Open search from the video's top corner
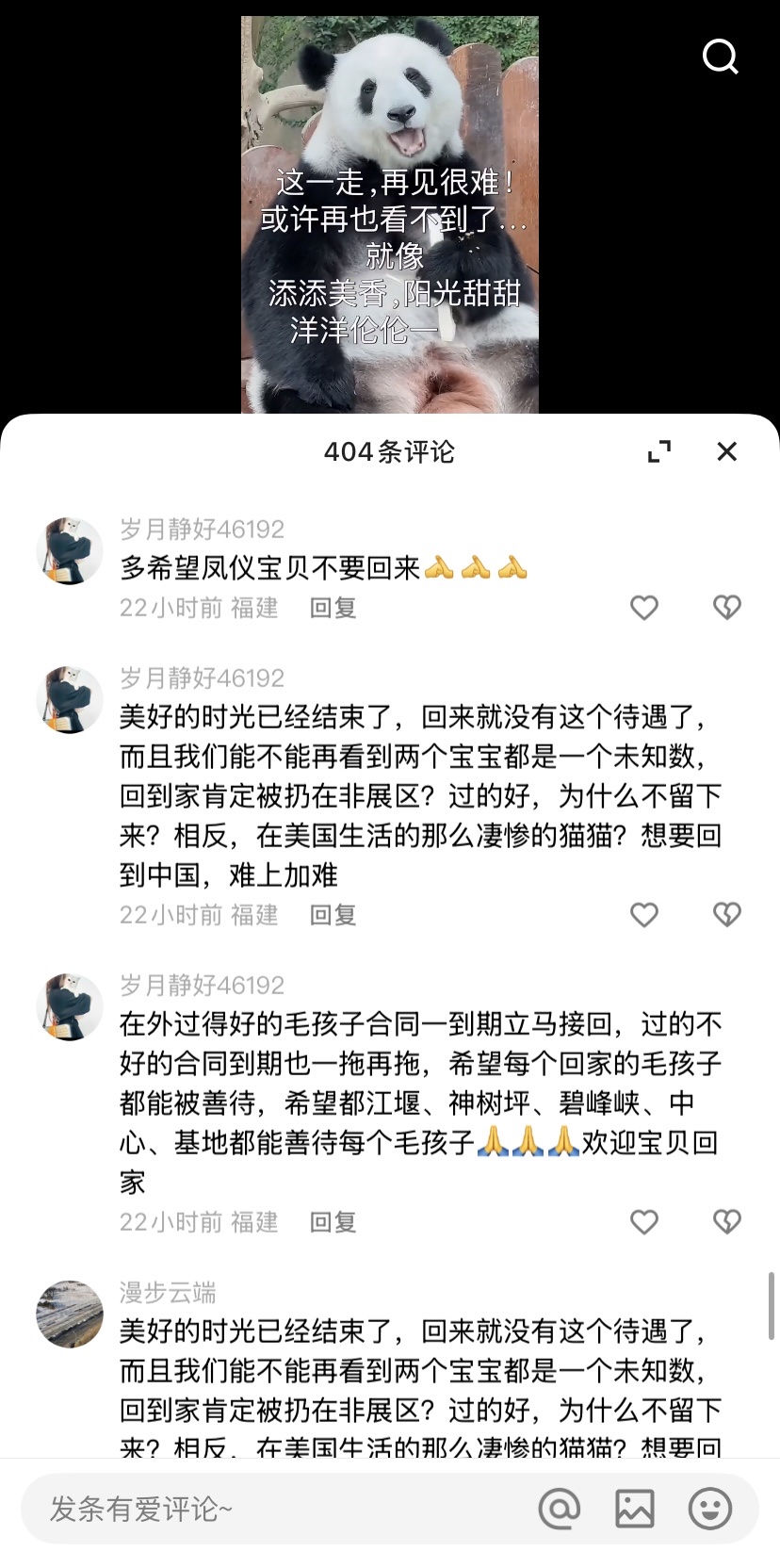 pos(720,57)
